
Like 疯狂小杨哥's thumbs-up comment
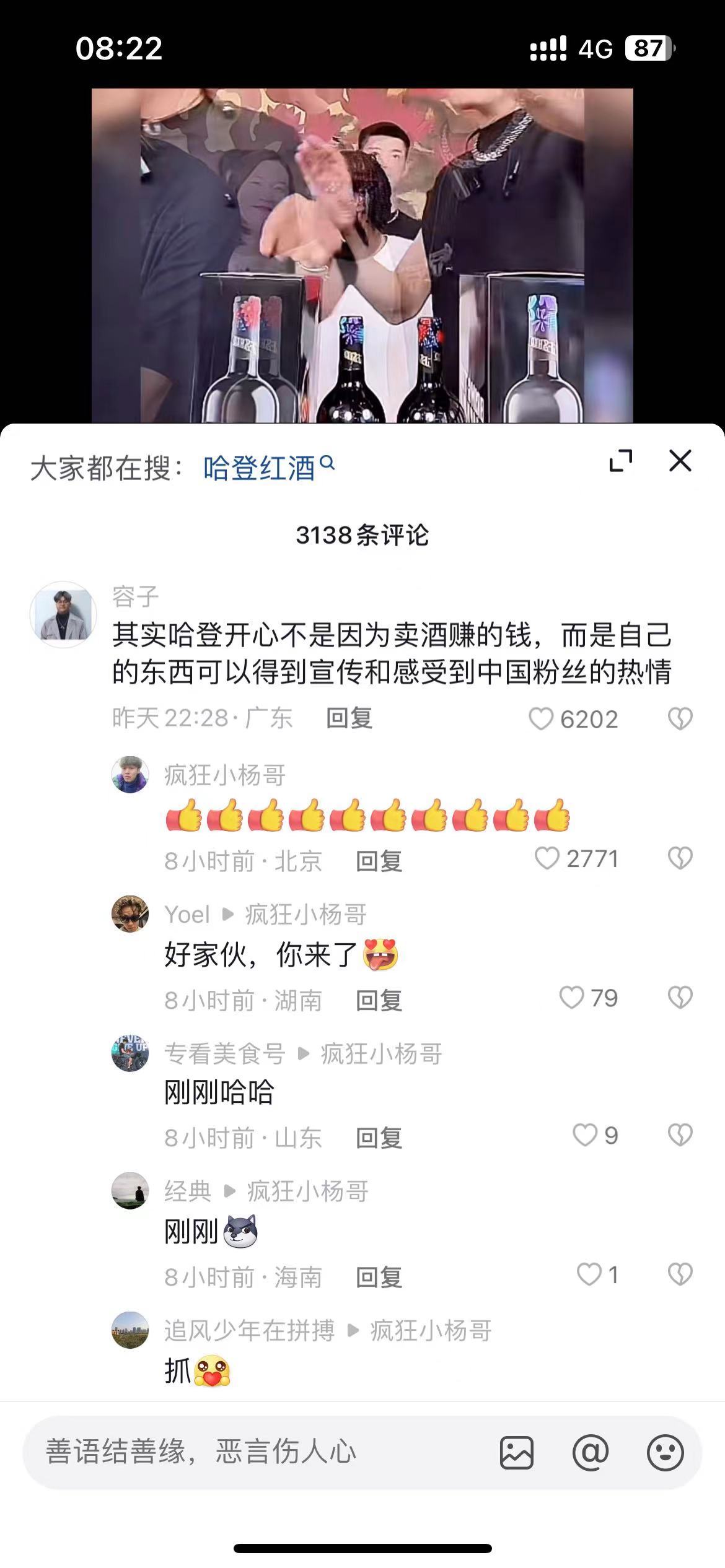[x=548, y=857]
